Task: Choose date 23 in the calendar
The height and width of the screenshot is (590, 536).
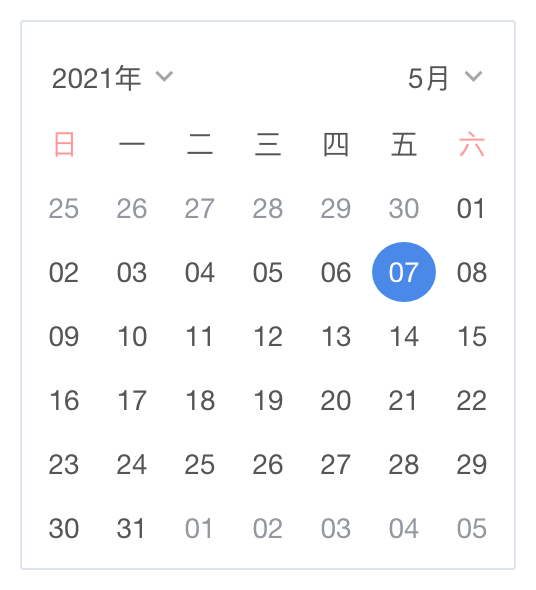Action: point(64,464)
